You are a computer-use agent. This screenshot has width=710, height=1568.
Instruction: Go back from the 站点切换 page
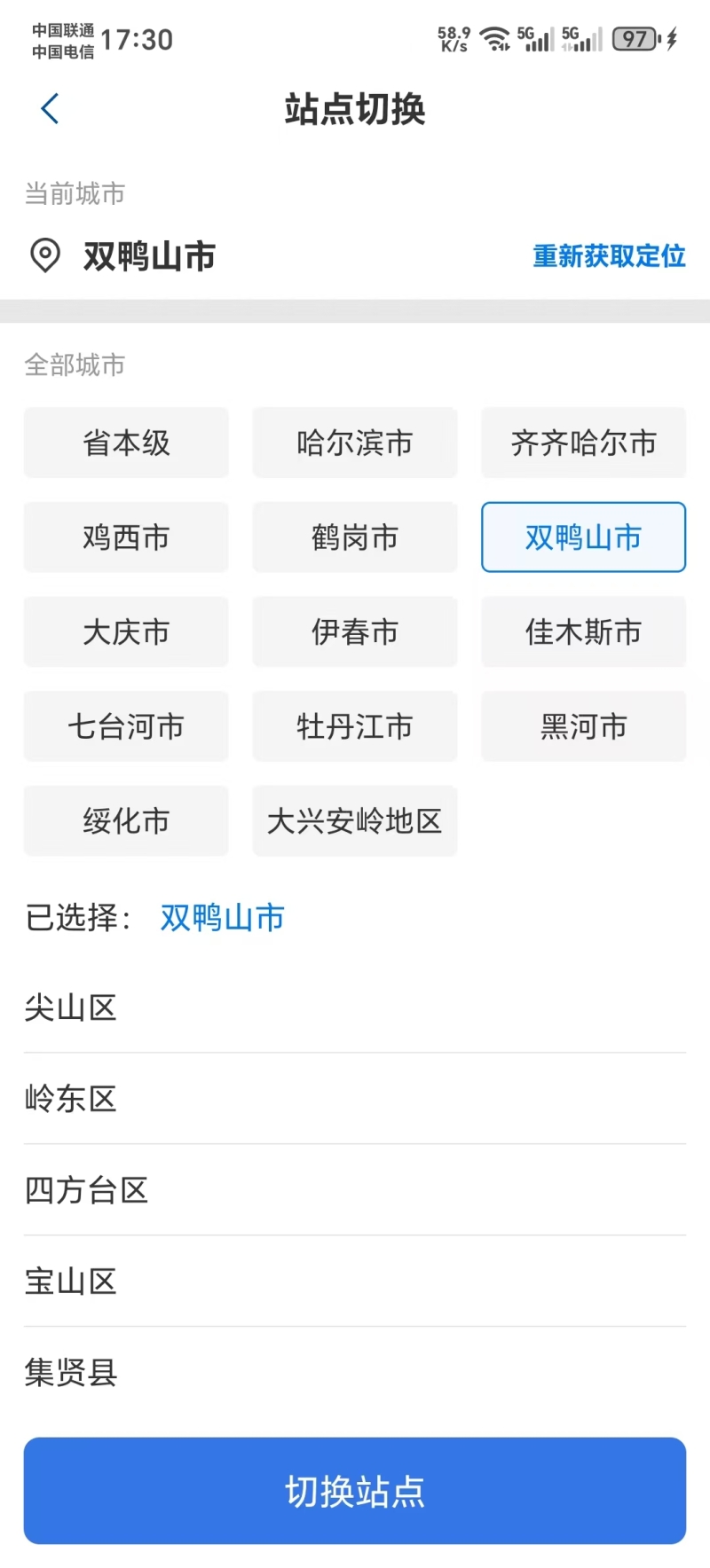point(50,109)
